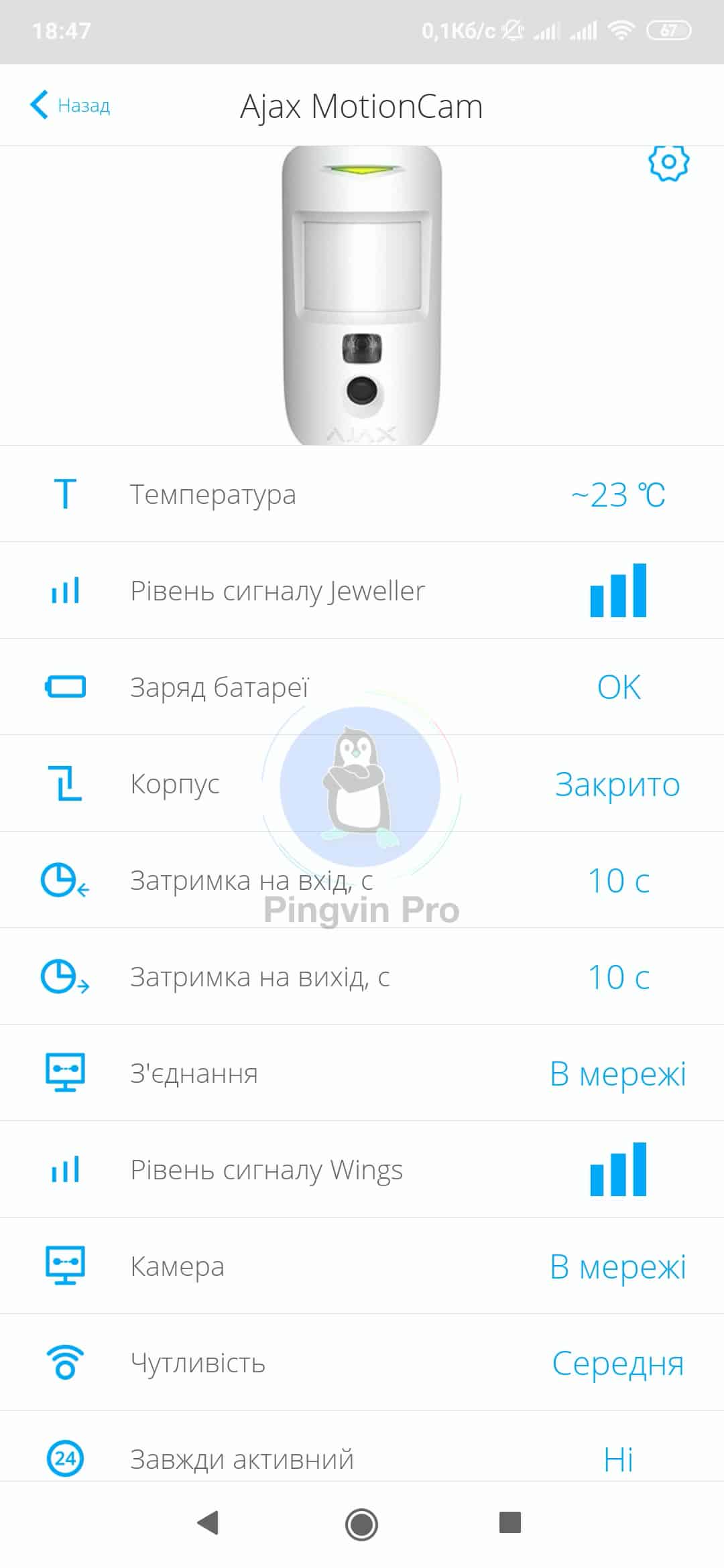Open the MotionCam settings gear
This screenshot has width=724, height=1568.
point(668,162)
